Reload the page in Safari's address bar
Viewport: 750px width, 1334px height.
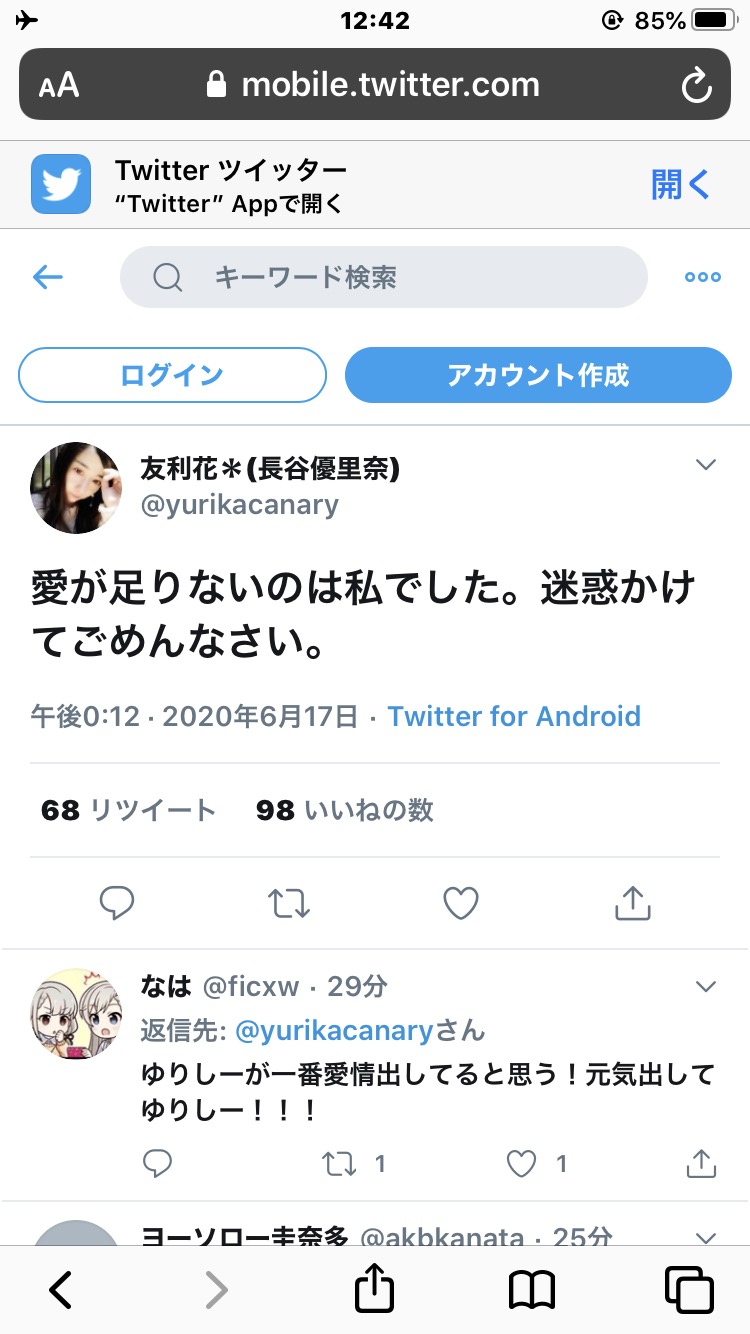696,85
